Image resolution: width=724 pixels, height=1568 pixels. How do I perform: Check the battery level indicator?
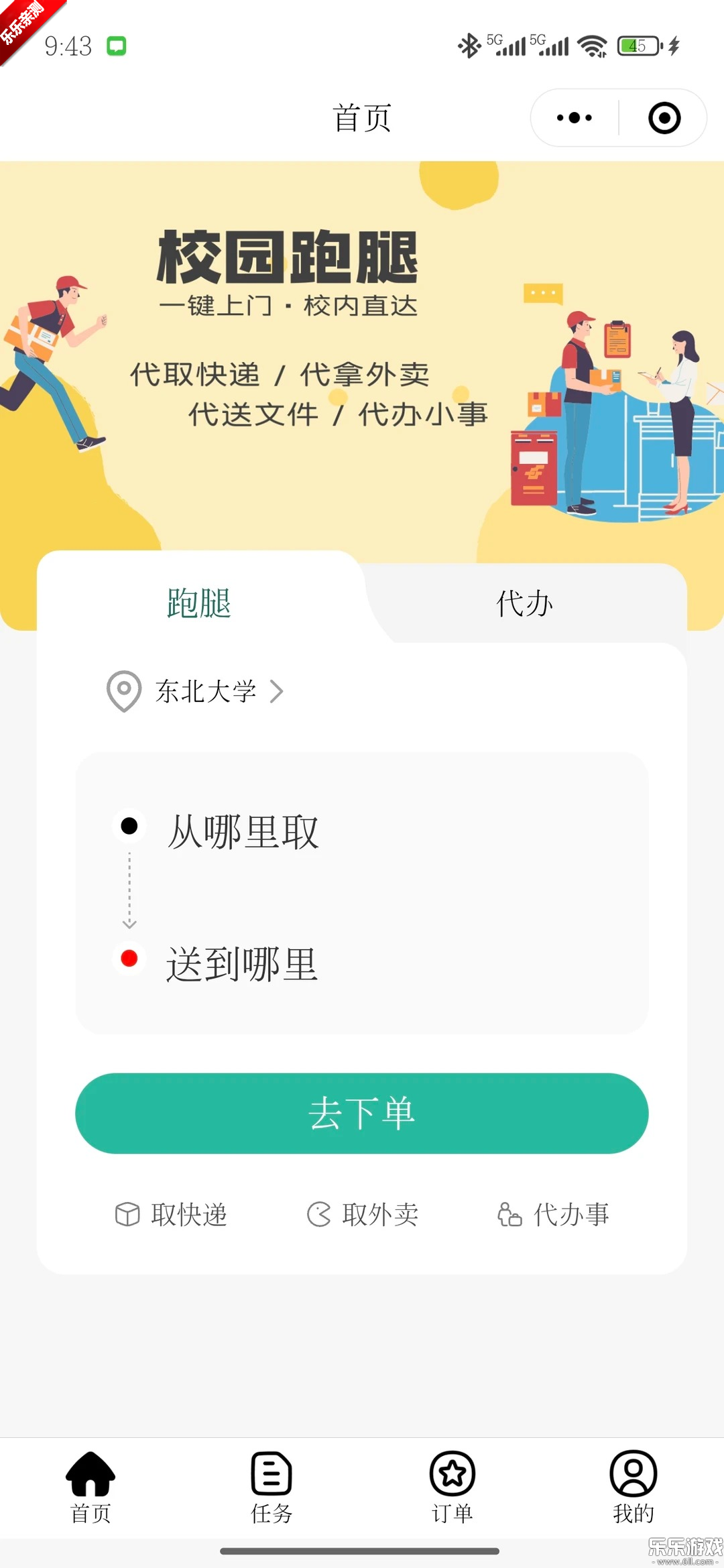coord(637,46)
